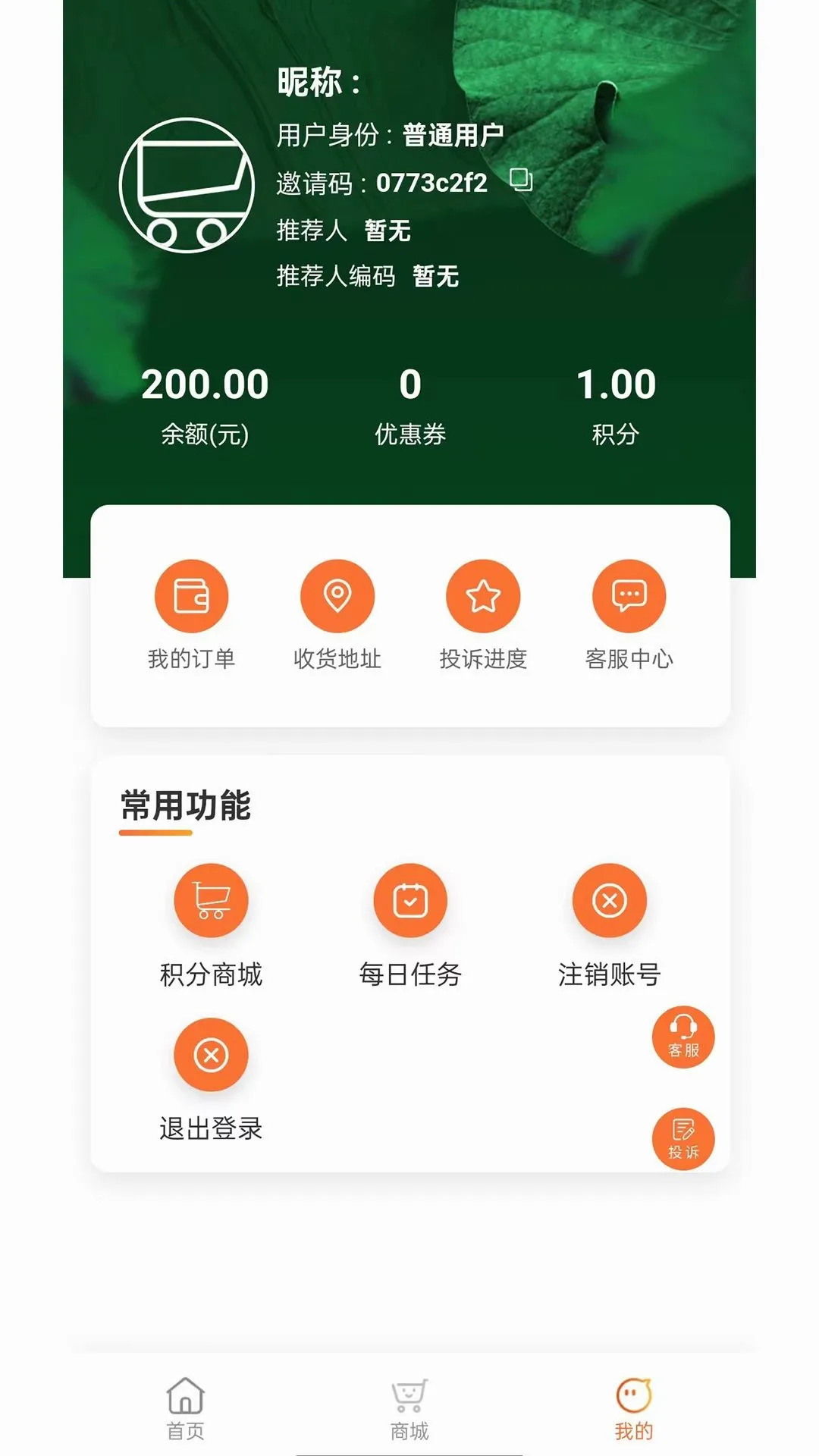Image resolution: width=819 pixels, height=1456 pixels.
Task: Open 客服中心 customer service center
Action: pos(629,616)
